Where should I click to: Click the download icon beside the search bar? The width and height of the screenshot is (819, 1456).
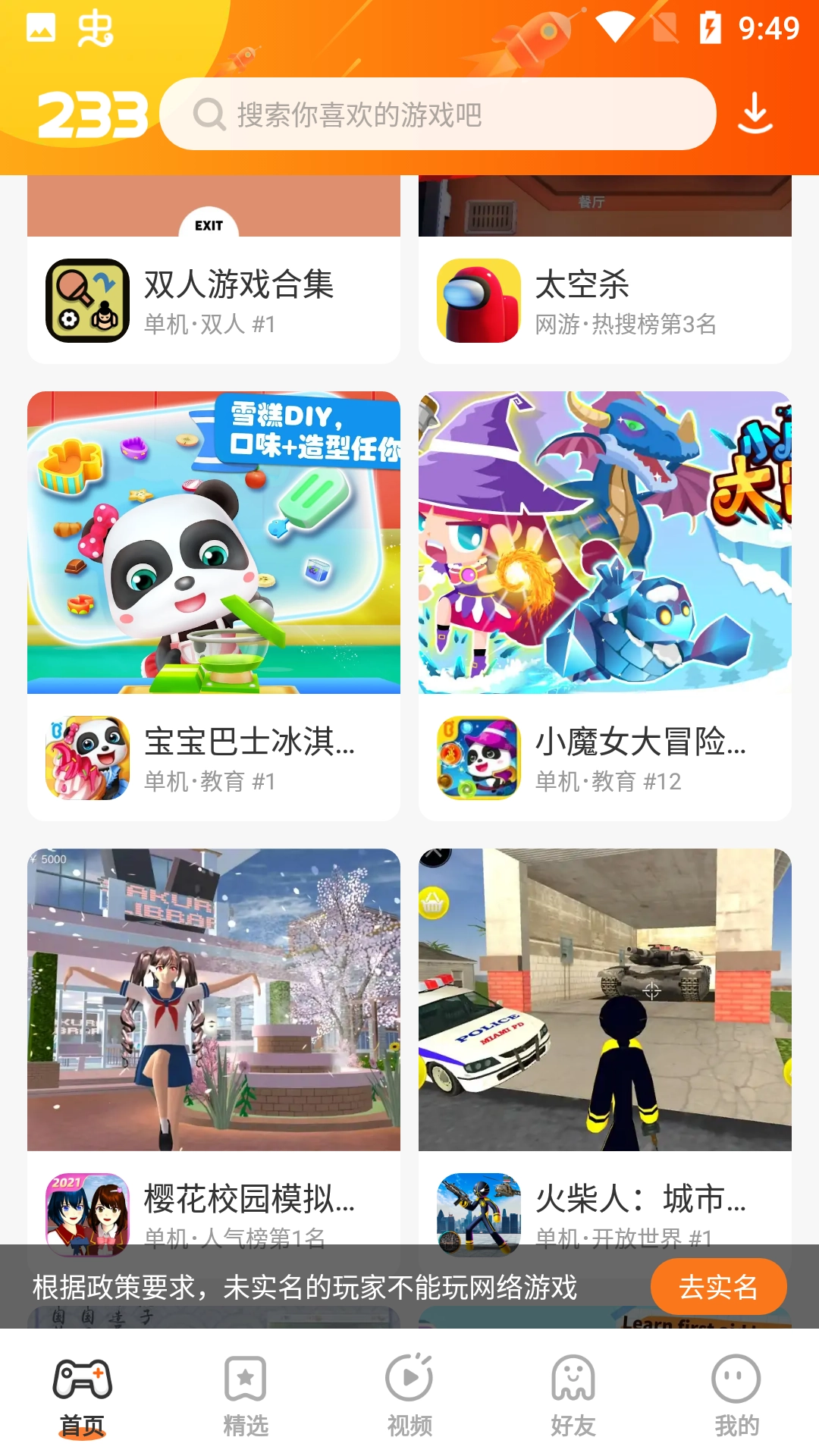[755, 114]
